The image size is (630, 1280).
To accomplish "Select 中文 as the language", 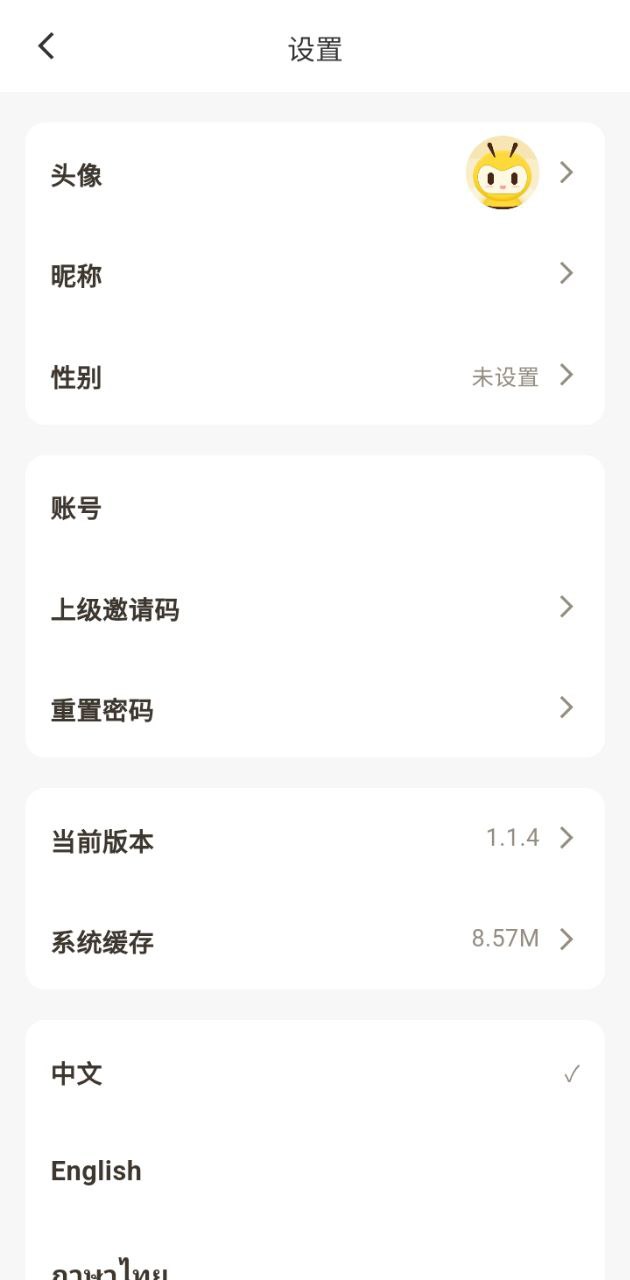I will click(x=315, y=1074).
